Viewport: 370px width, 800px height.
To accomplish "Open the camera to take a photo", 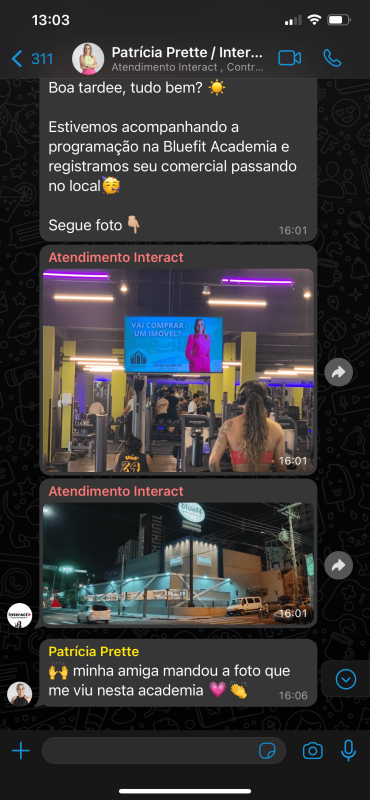I will click(312, 751).
